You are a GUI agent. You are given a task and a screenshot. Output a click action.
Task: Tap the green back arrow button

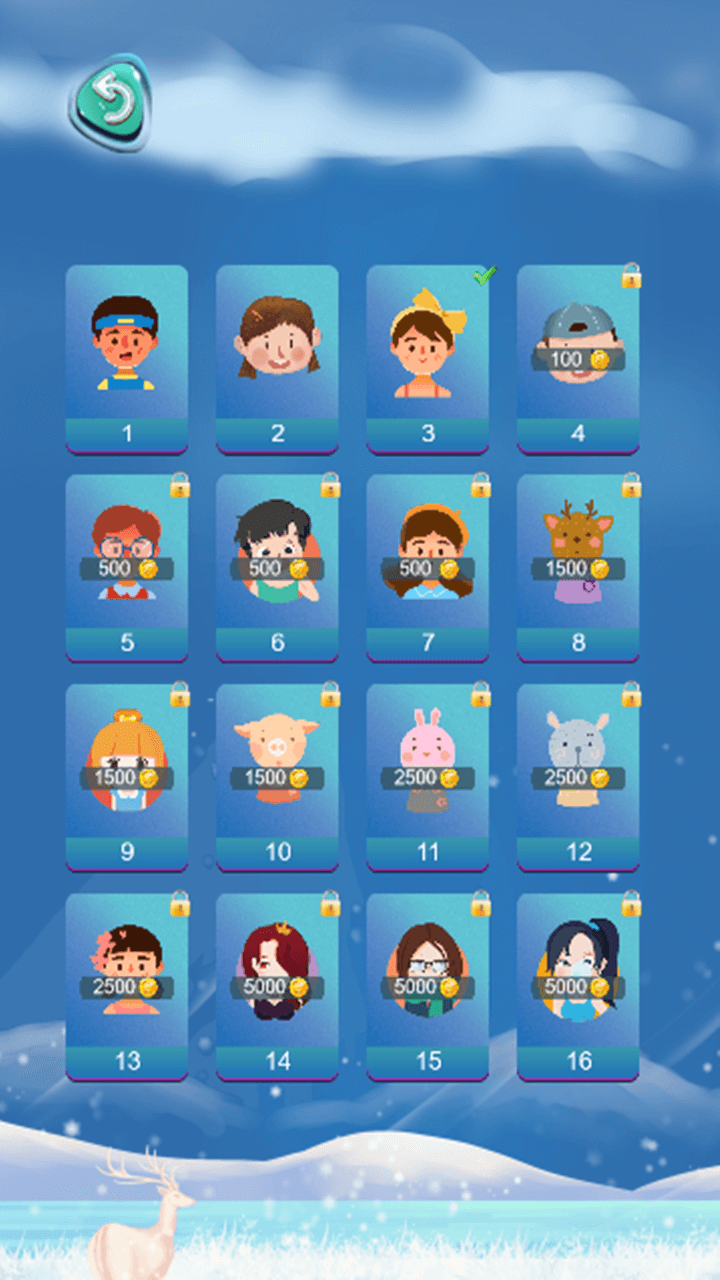coord(111,101)
